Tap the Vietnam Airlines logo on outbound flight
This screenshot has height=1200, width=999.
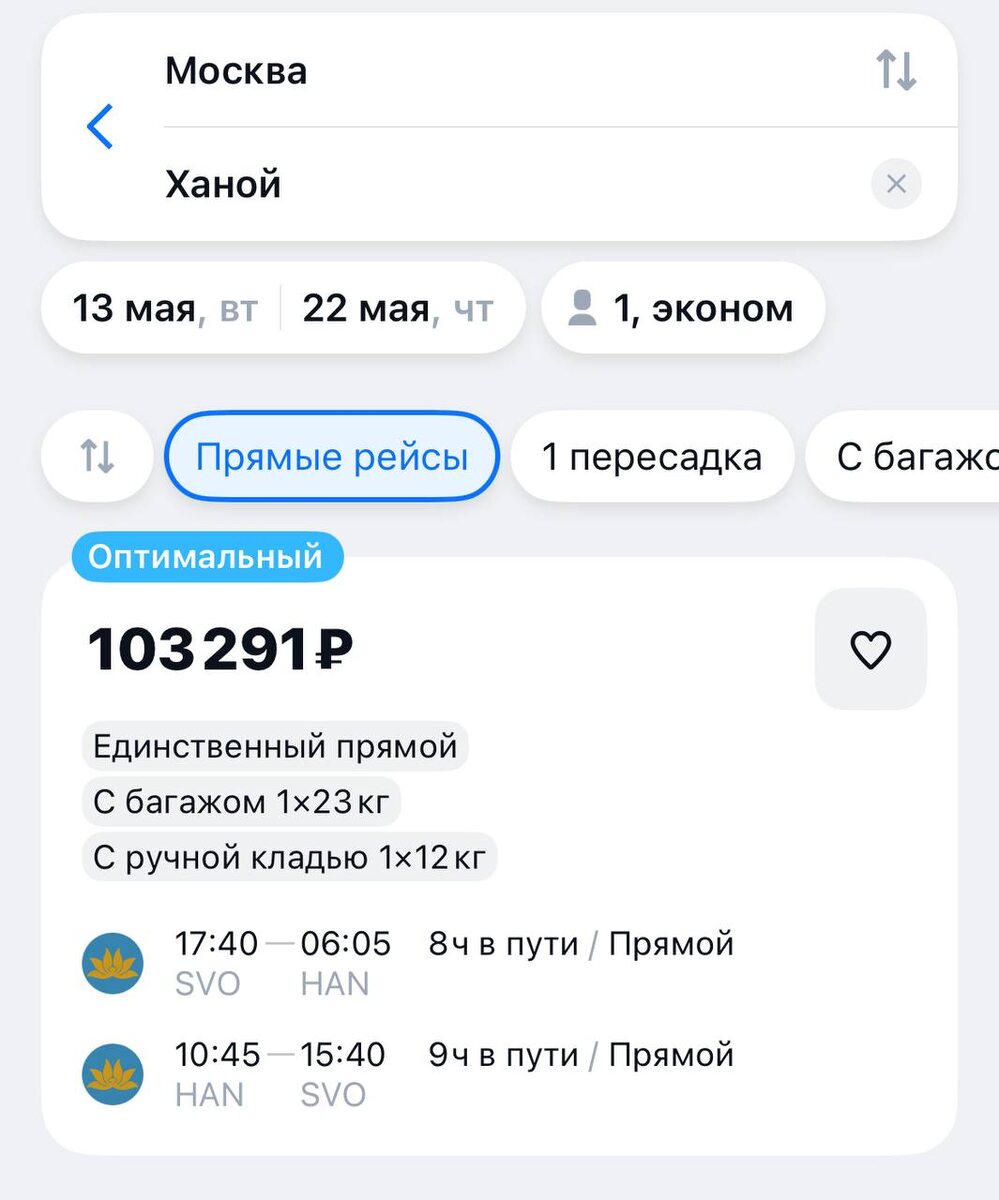[x=113, y=963]
